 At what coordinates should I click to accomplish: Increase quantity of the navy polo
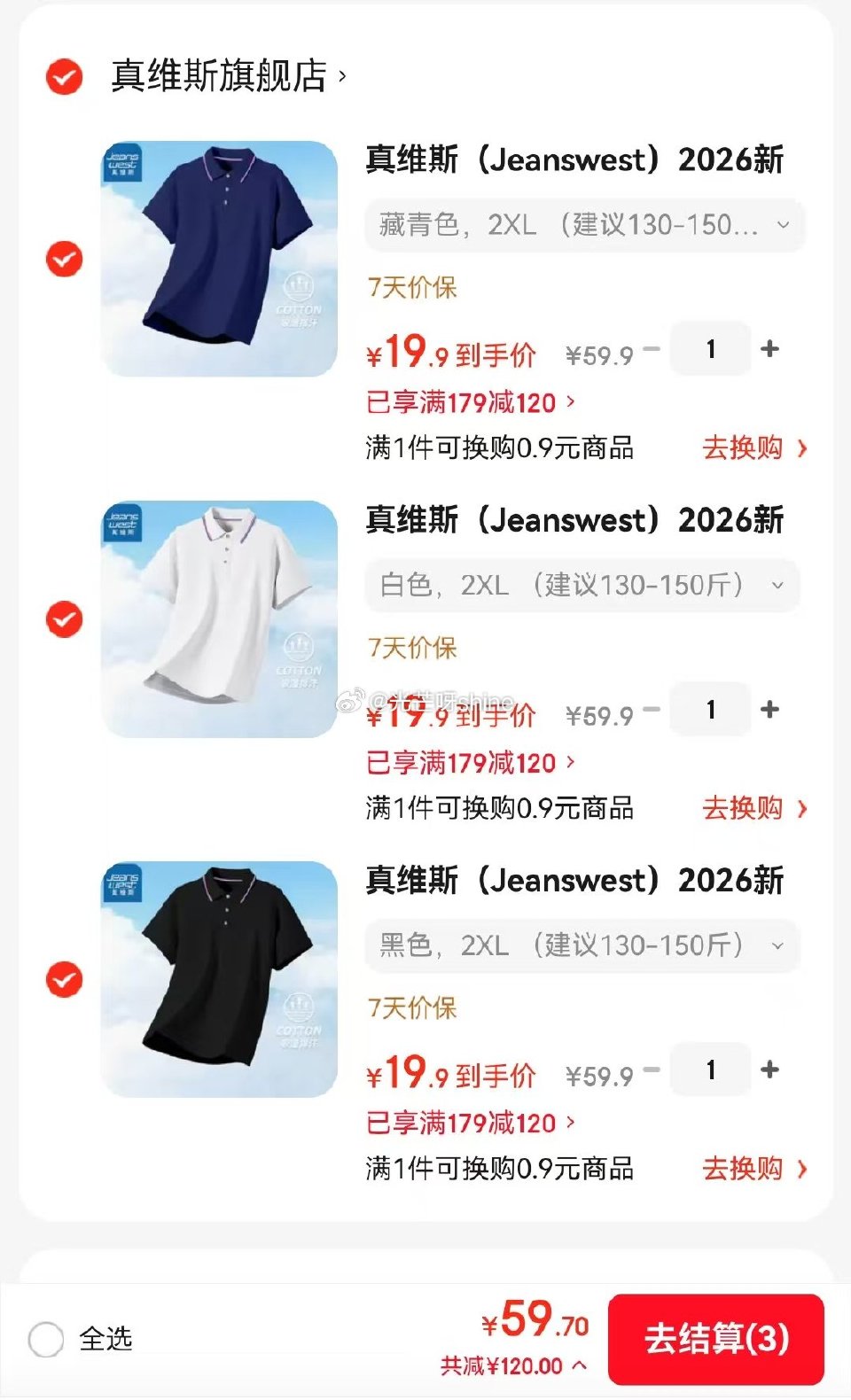(769, 349)
